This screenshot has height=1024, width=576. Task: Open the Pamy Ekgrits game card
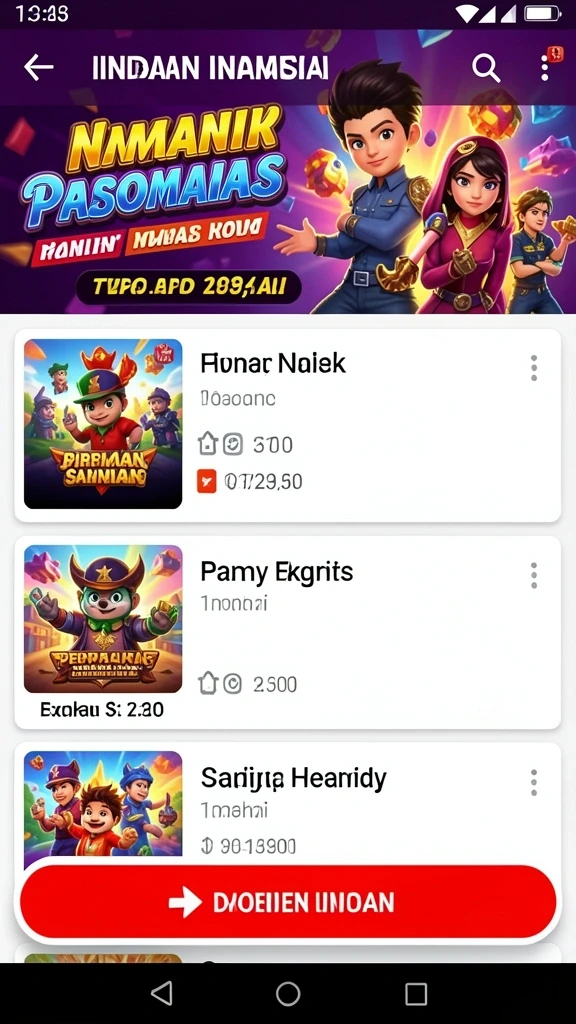point(287,632)
